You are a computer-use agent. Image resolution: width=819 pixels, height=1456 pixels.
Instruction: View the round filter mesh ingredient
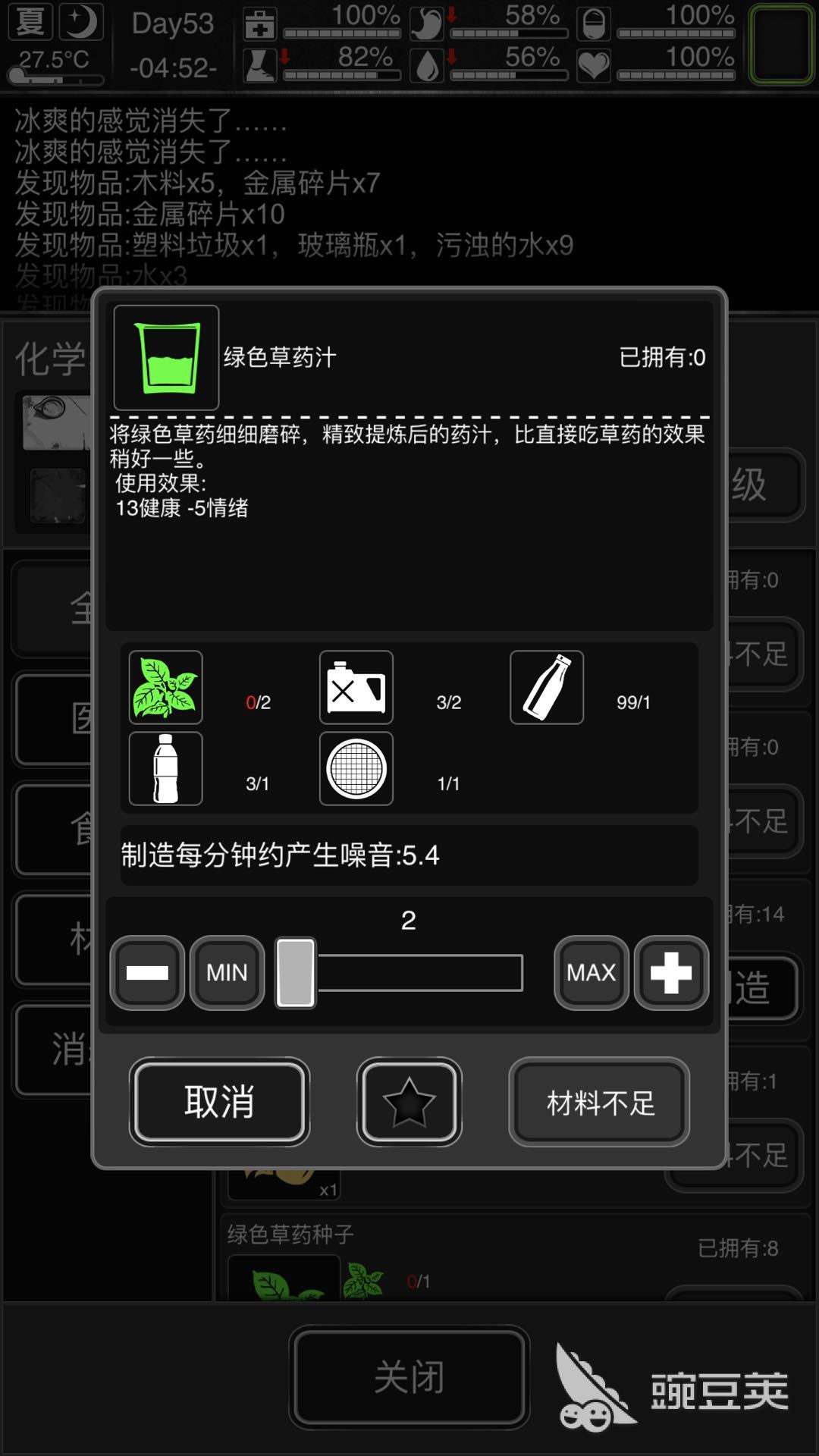(x=356, y=768)
